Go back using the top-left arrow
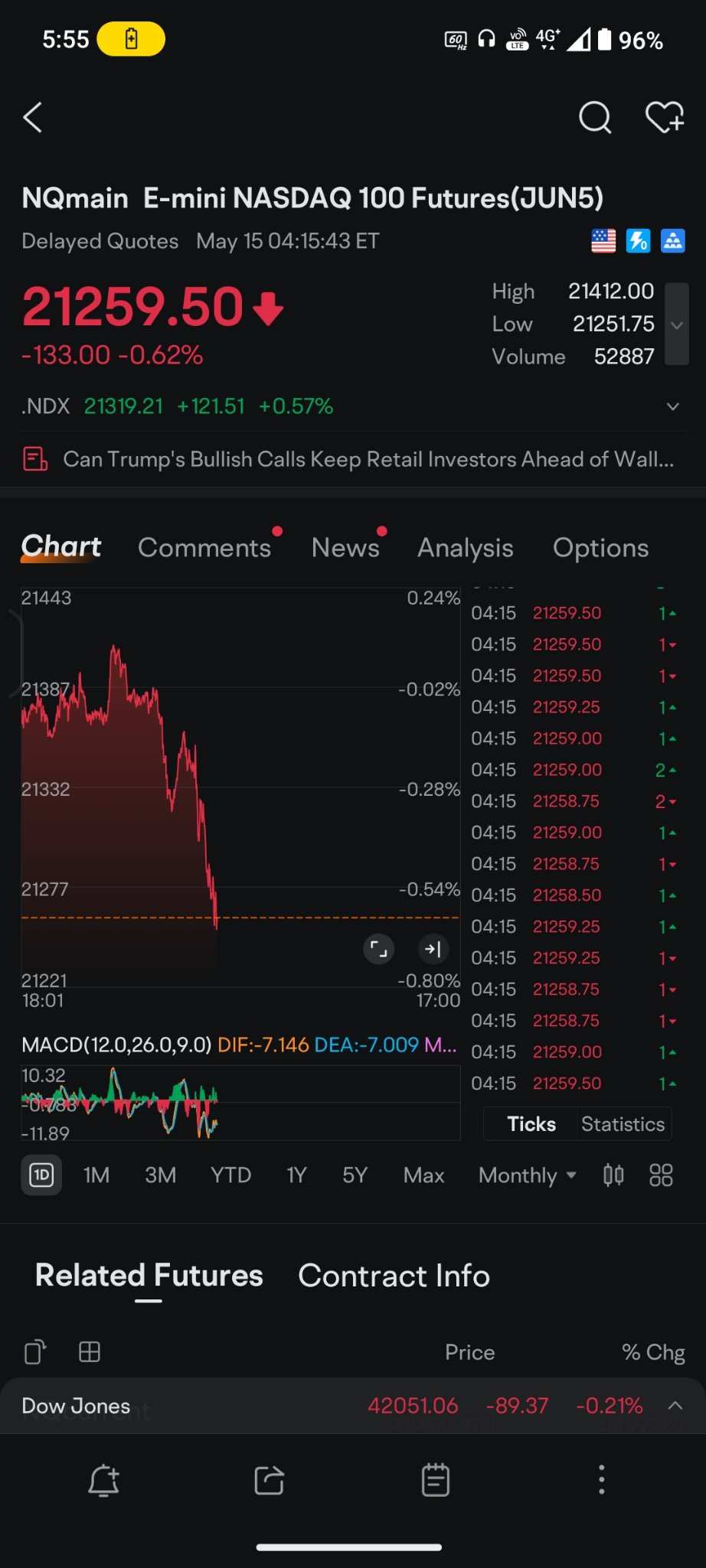The image size is (706, 1568). coord(32,118)
